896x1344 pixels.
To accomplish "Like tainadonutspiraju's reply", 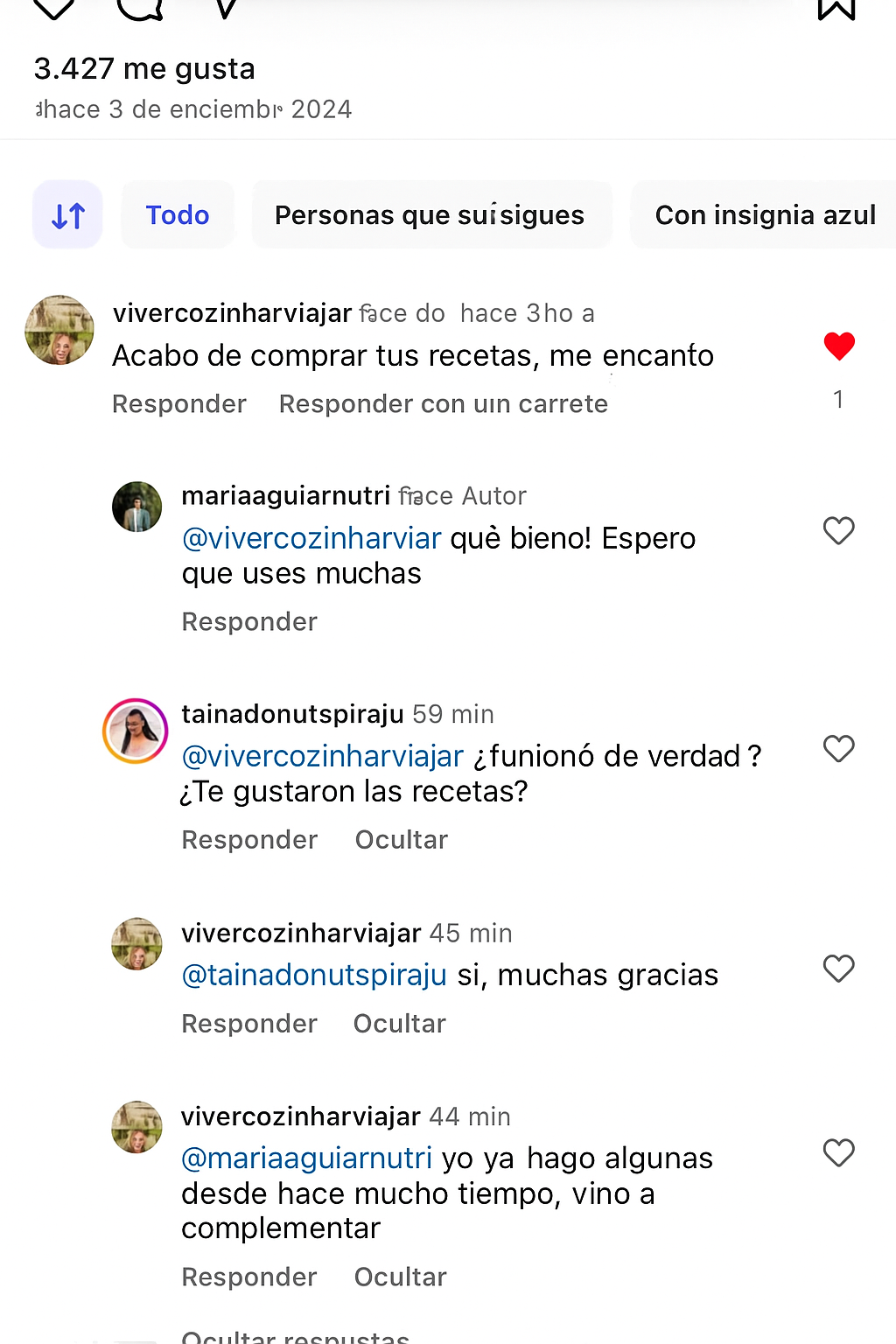I will pos(838,748).
